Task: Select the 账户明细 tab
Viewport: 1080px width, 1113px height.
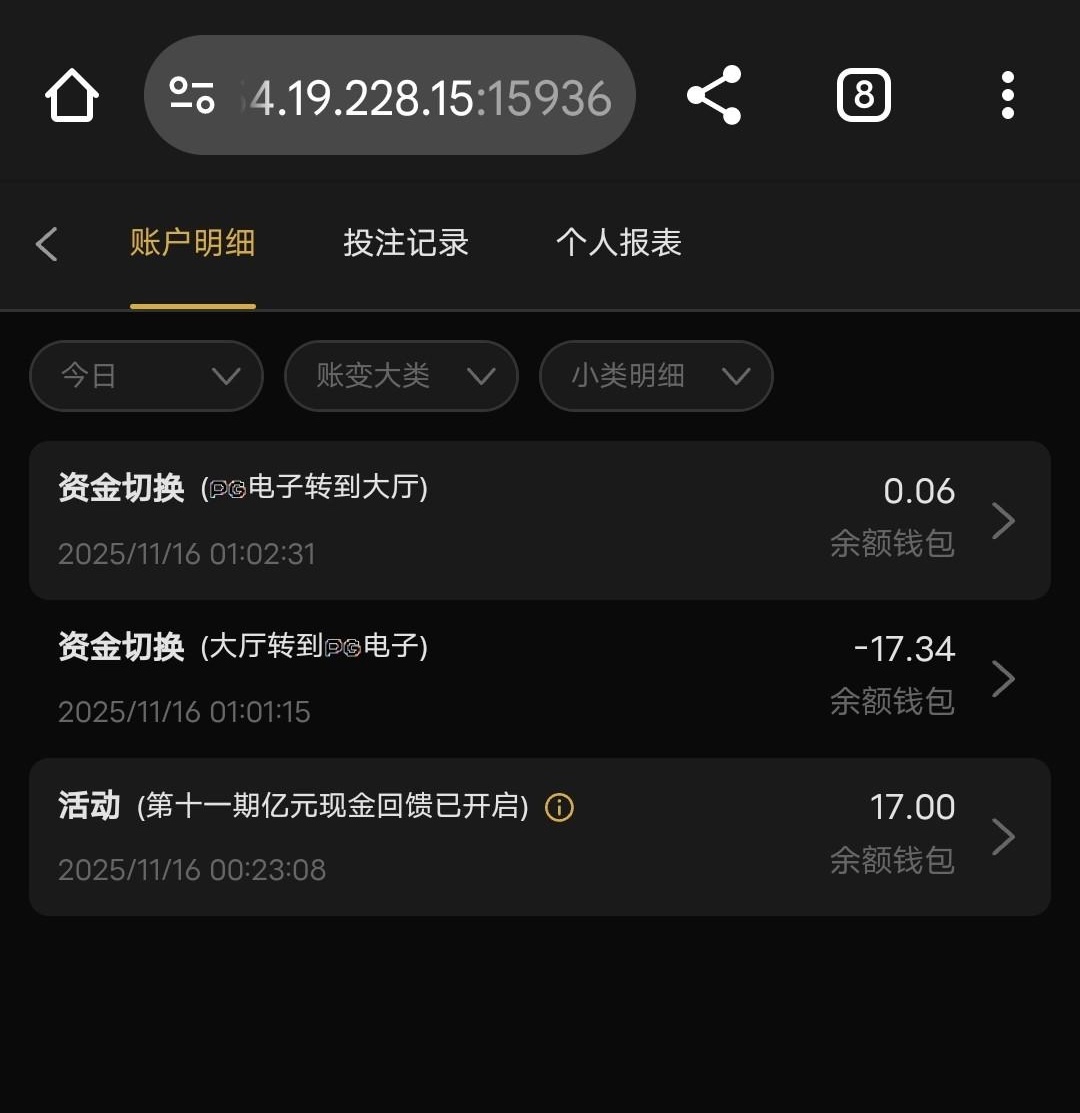Action: [x=192, y=243]
